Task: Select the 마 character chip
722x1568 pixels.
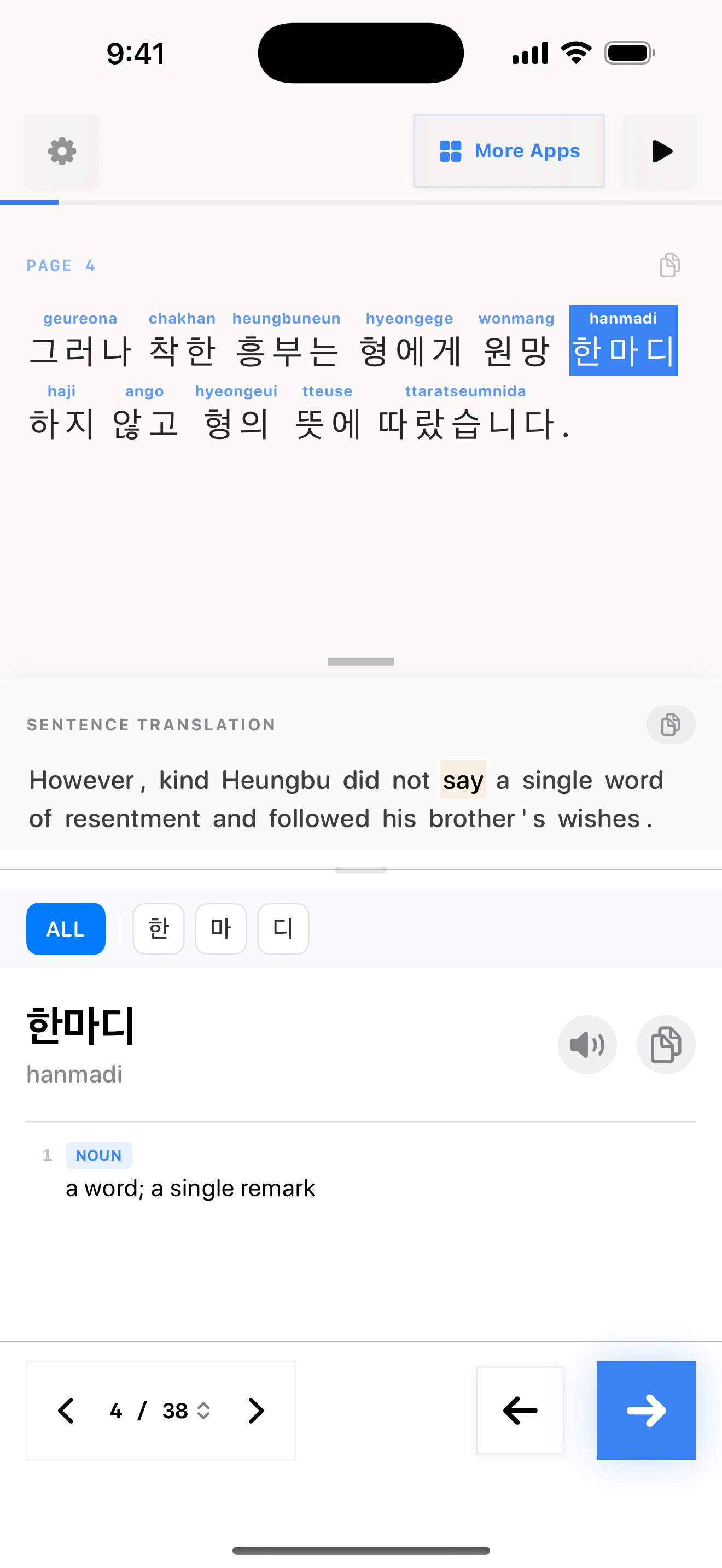Action: (x=220, y=929)
